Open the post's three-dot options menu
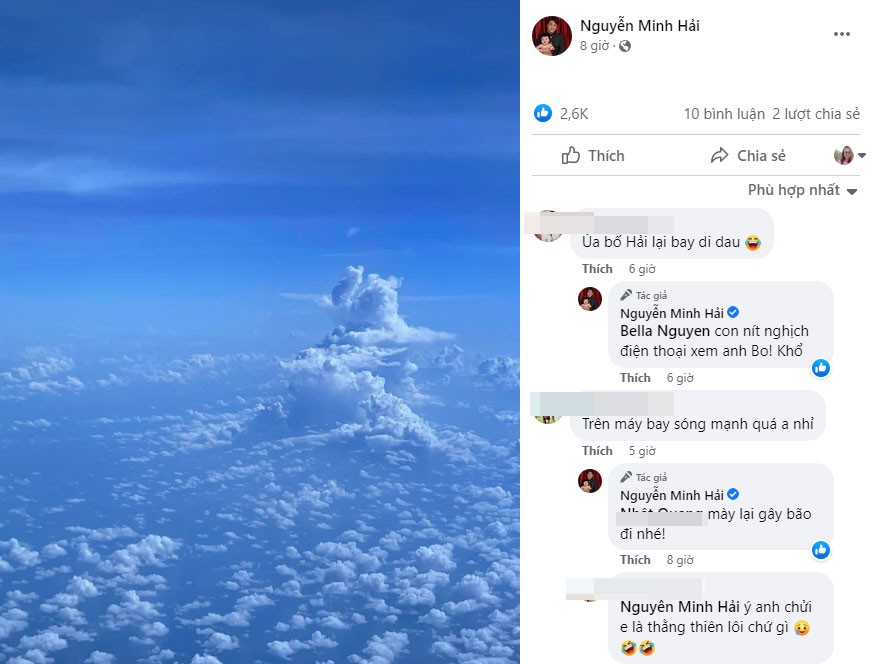This screenshot has height=664, width=876. pyautogui.click(x=842, y=34)
